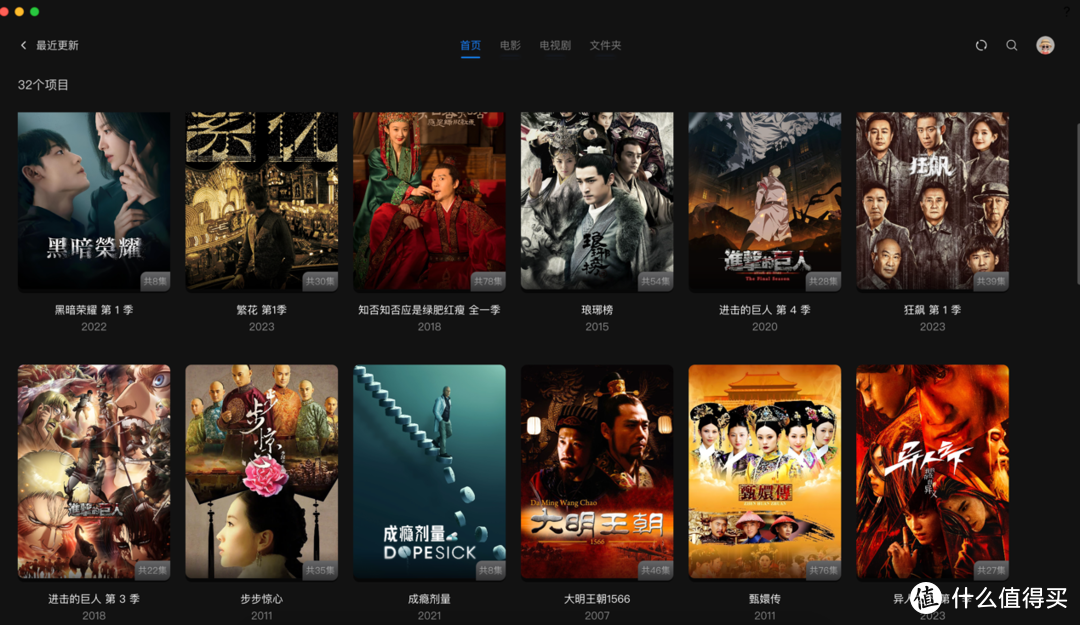The image size is (1080, 625).
Task: Open 甄嬛传
Action: tap(764, 472)
